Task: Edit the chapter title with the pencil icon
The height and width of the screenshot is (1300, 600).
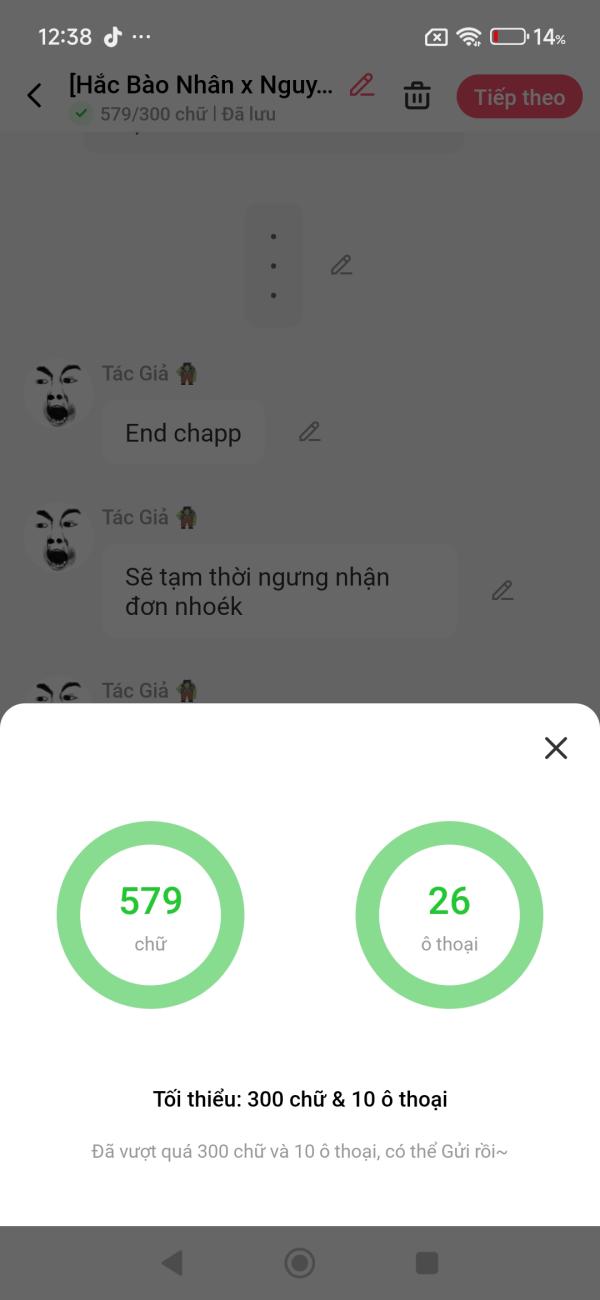Action: (x=362, y=85)
